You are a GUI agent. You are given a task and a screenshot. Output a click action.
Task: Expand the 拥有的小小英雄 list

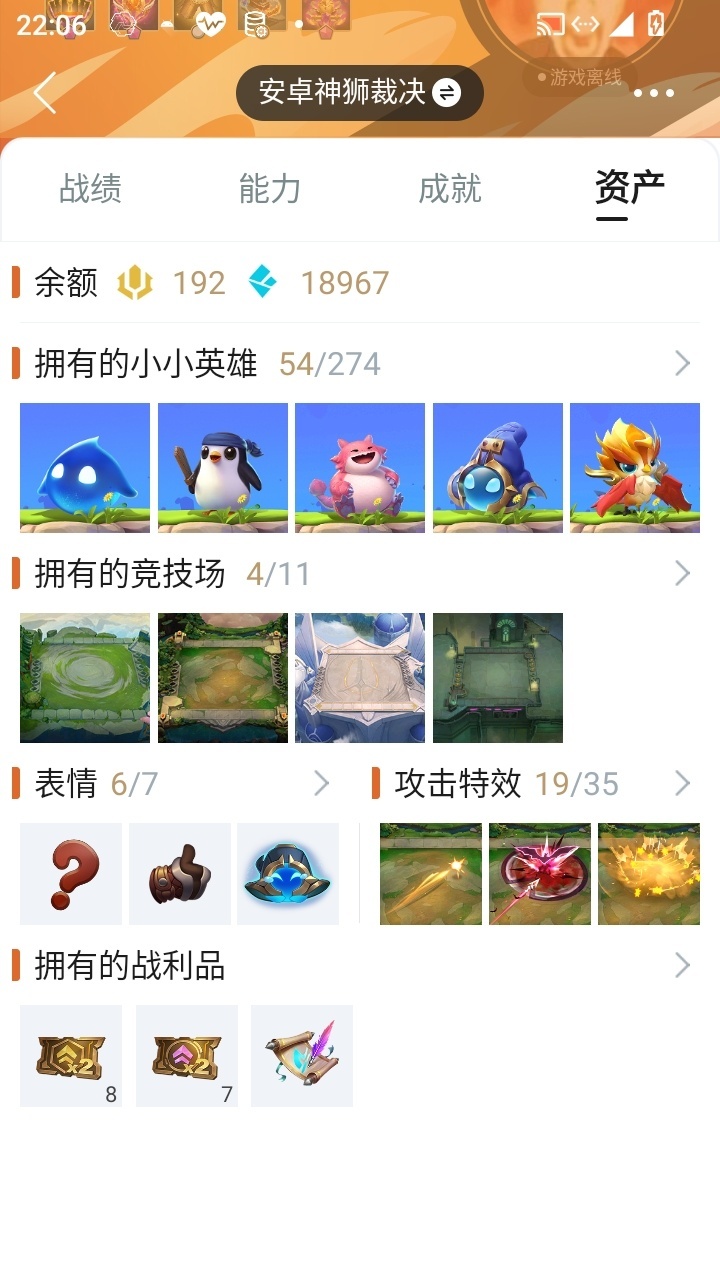click(682, 363)
